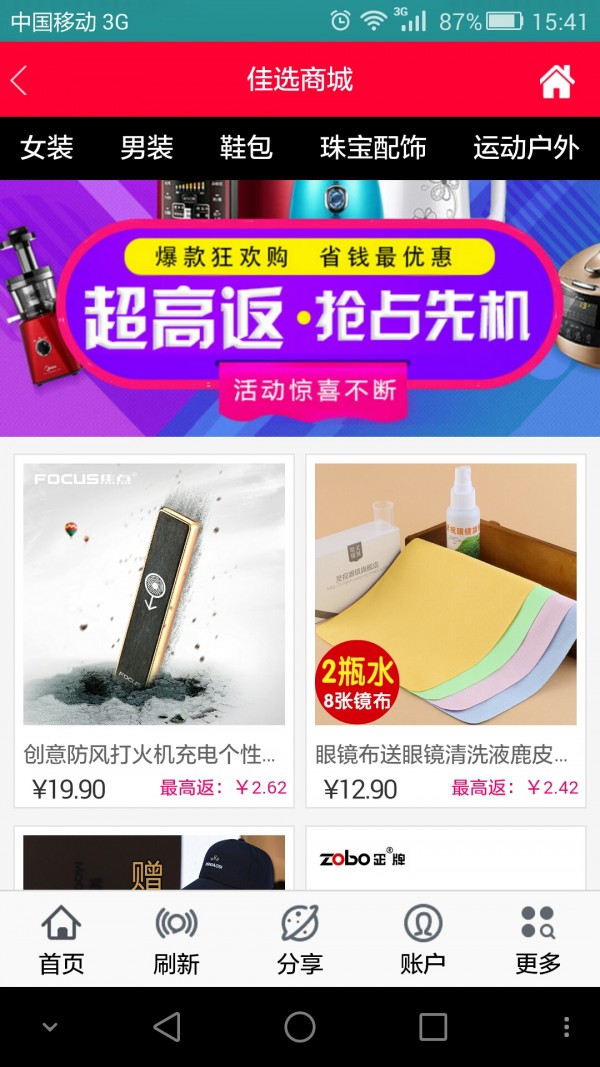Tap the system back button
Image resolution: width=600 pixels, height=1067 pixels.
click(167, 1027)
